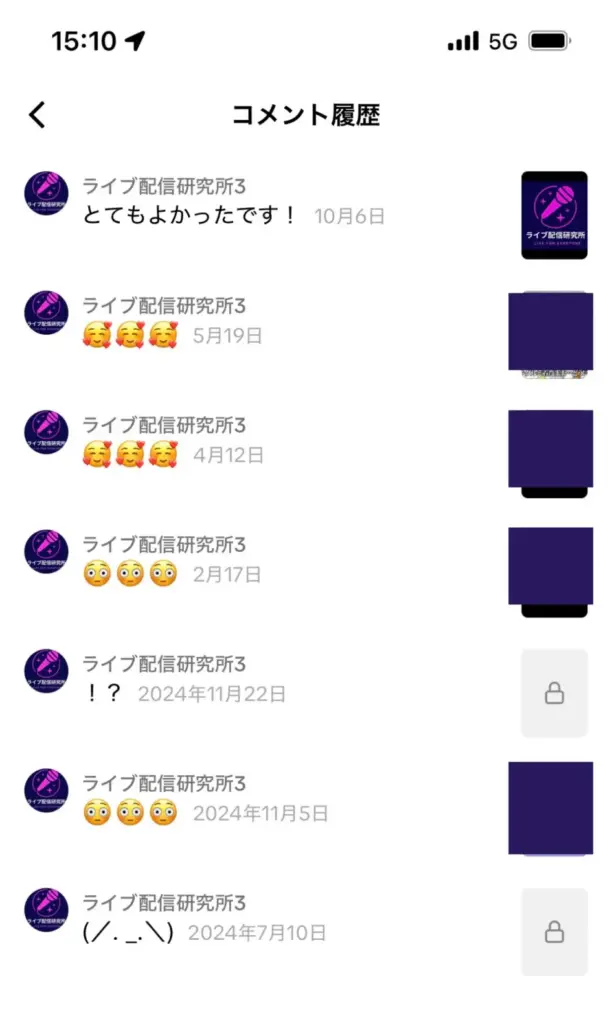Open the video thumbnail beside the 2月17日 comment
Viewport: 612px width, 1024px height.
(550, 571)
